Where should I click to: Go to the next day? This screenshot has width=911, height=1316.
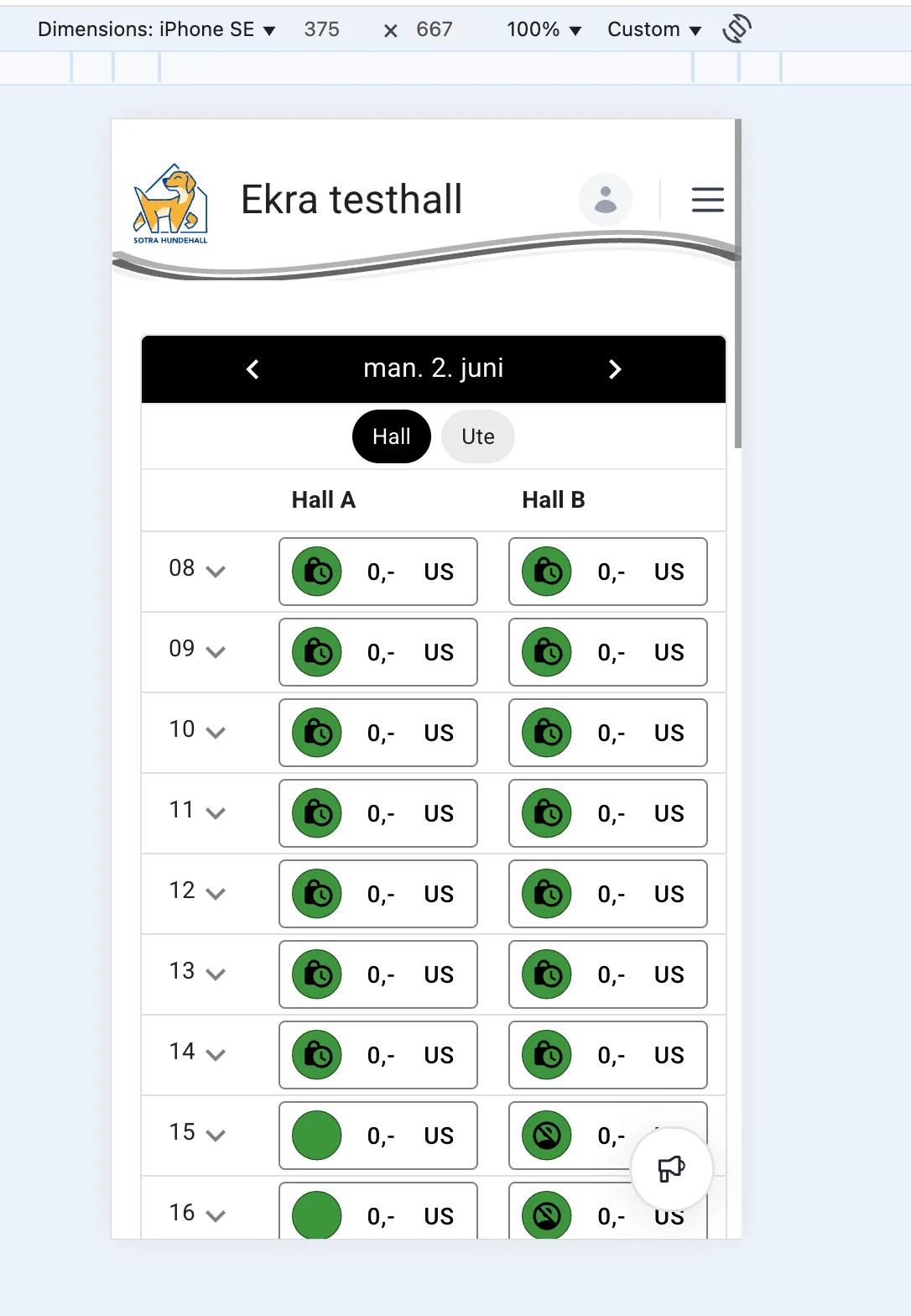coord(614,369)
